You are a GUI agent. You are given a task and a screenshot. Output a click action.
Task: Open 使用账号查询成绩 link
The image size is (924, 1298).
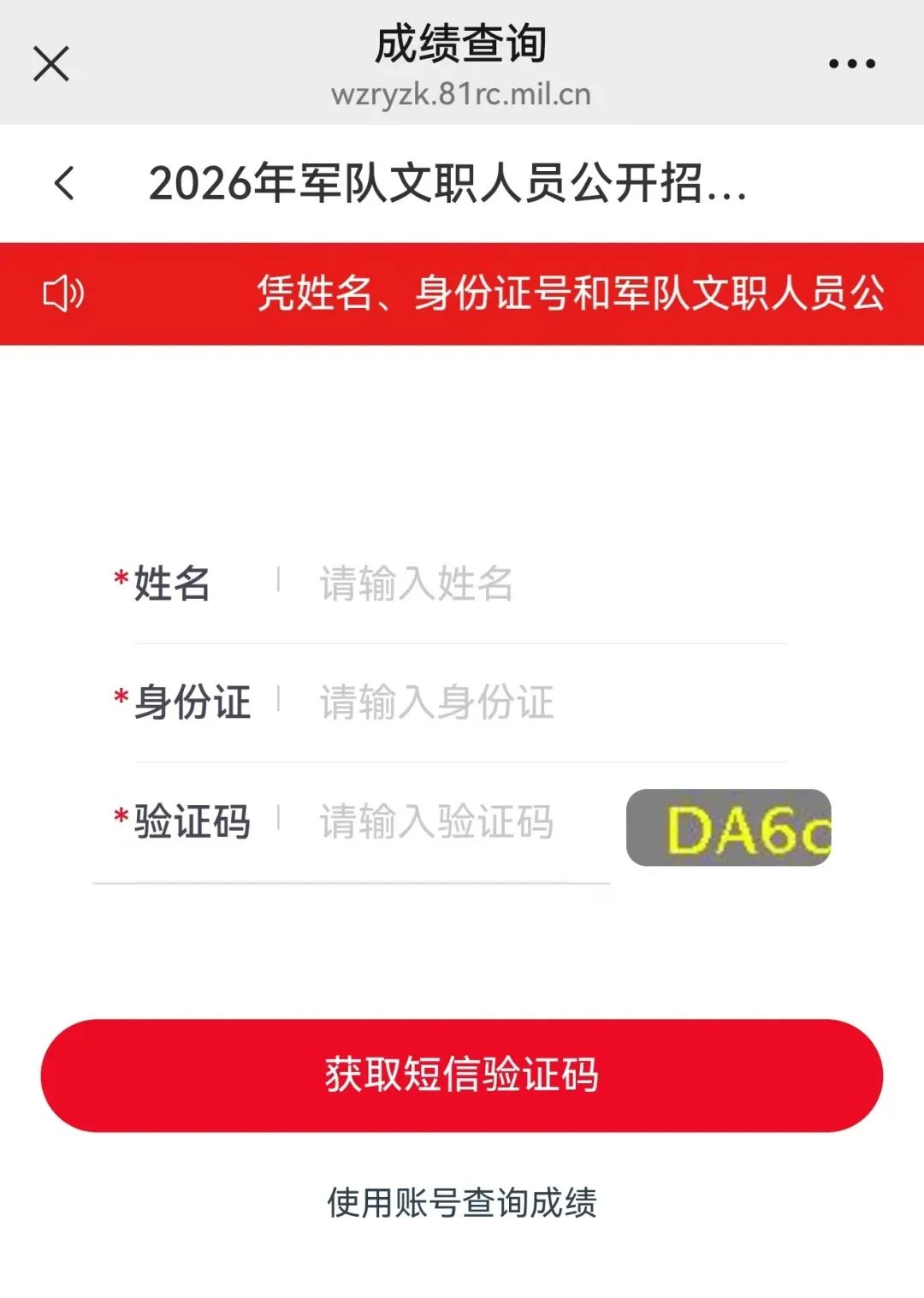462,1202
